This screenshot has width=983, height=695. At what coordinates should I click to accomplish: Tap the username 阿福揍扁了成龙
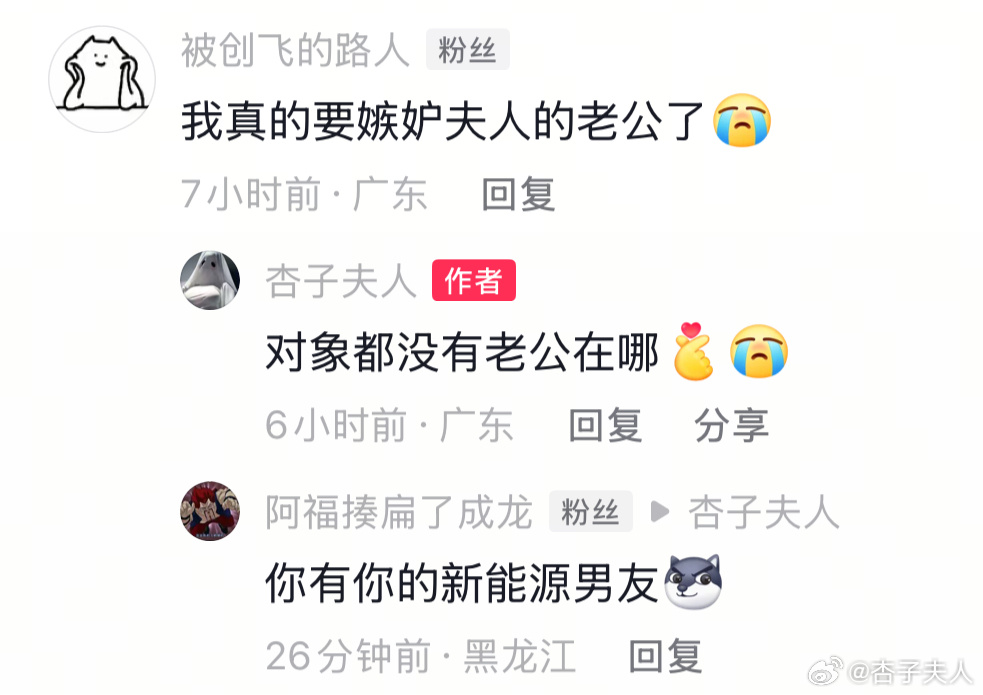[398, 512]
